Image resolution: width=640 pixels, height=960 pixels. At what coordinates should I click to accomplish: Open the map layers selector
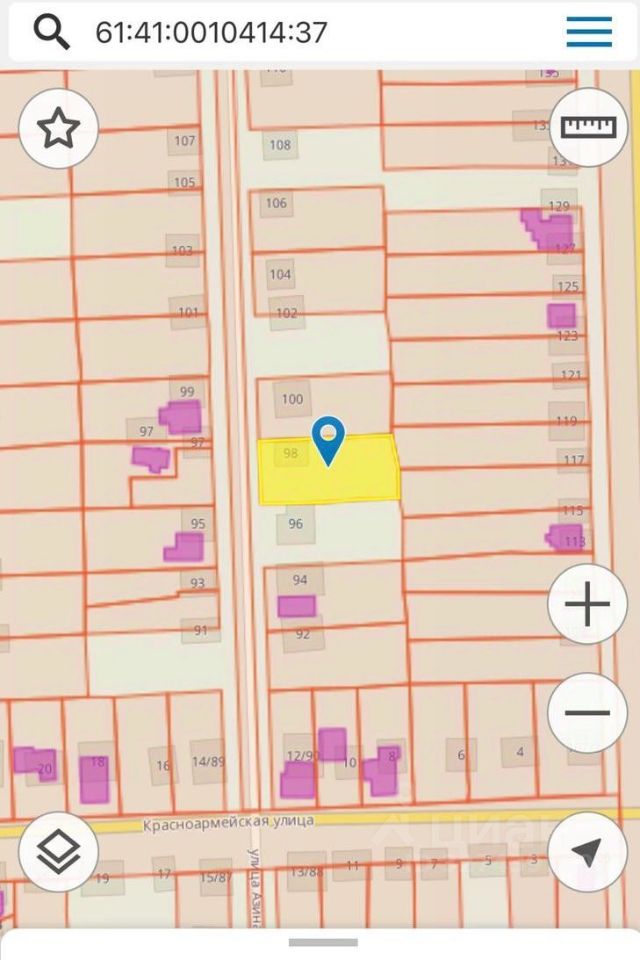pyautogui.click(x=58, y=851)
